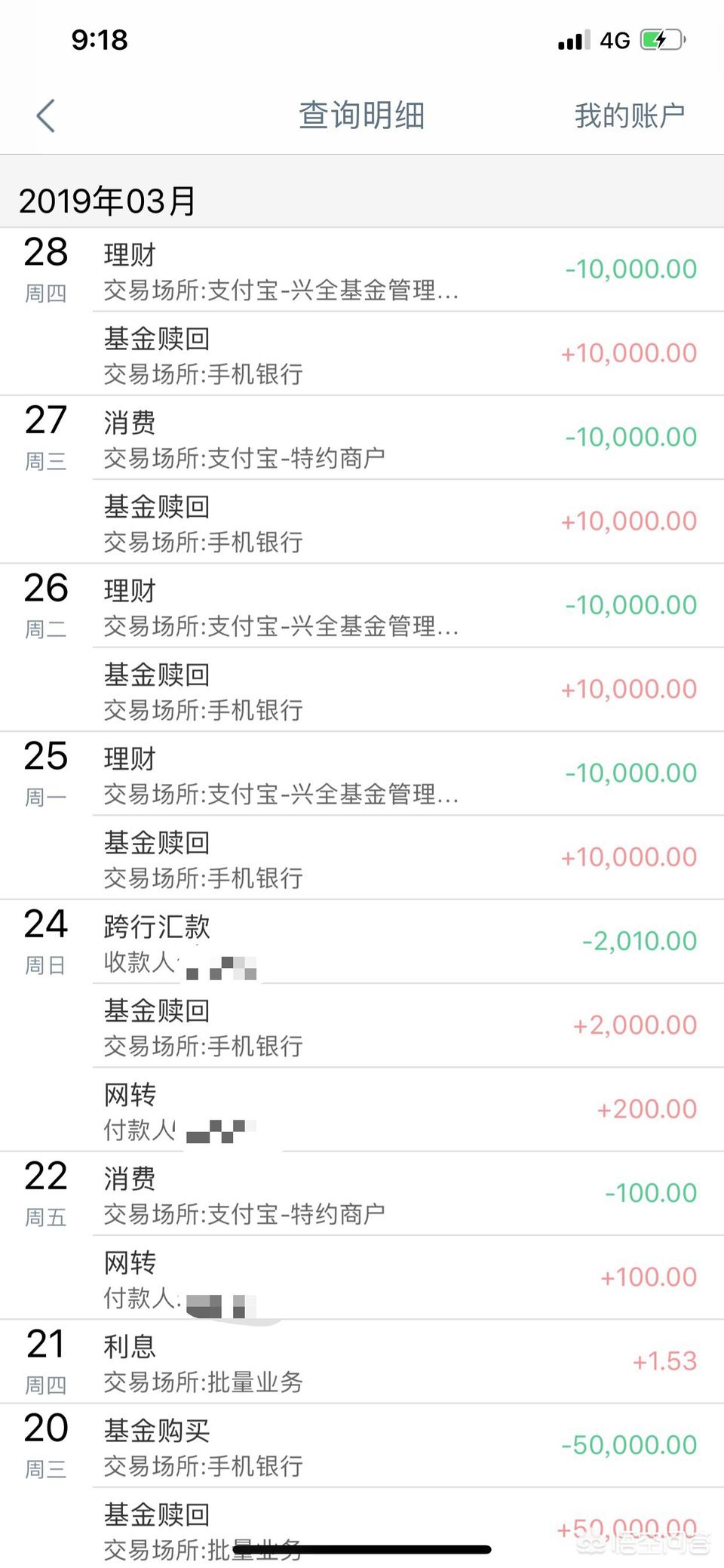
Task: Tap the 查询明细 title
Action: (361, 115)
